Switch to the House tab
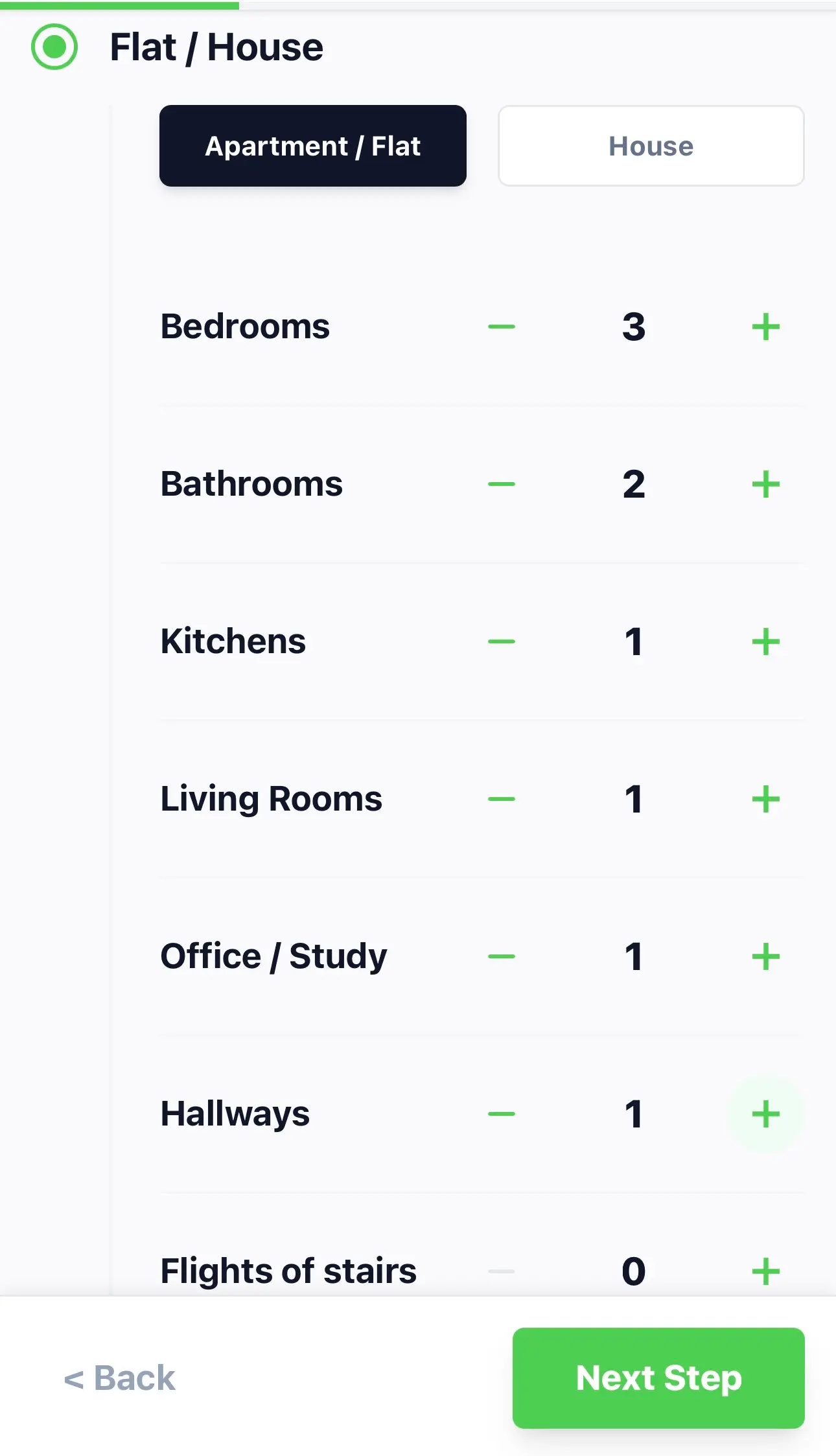The height and width of the screenshot is (1456, 836). [650, 146]
